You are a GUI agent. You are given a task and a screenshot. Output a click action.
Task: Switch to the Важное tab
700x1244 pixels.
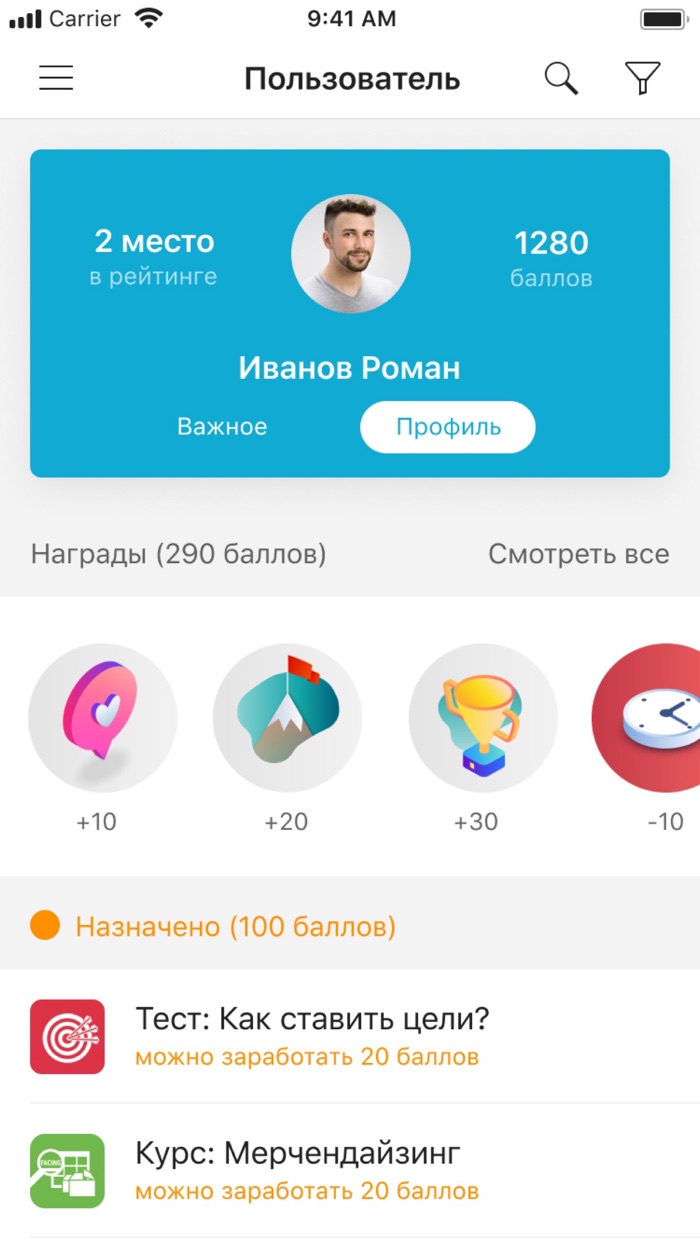coord(222,427)
